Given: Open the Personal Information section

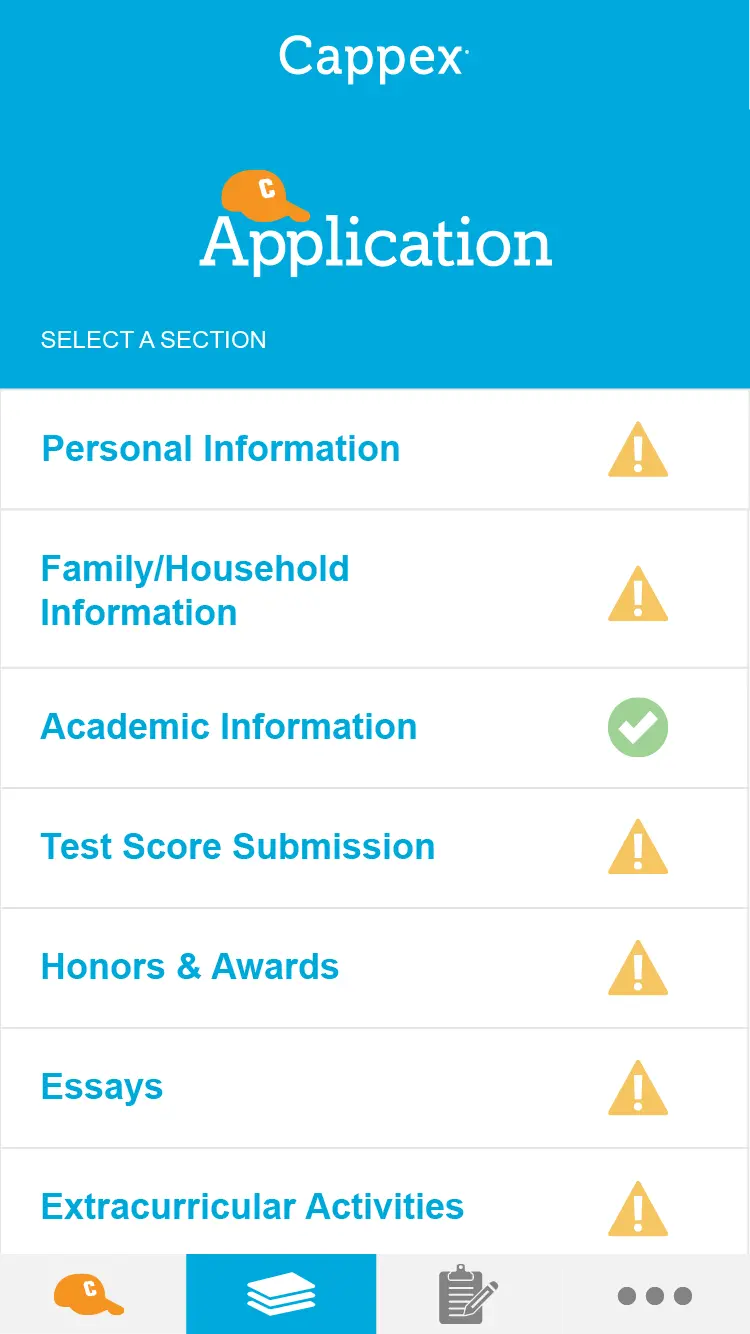Looking at the screenshot, I should 220,449.
